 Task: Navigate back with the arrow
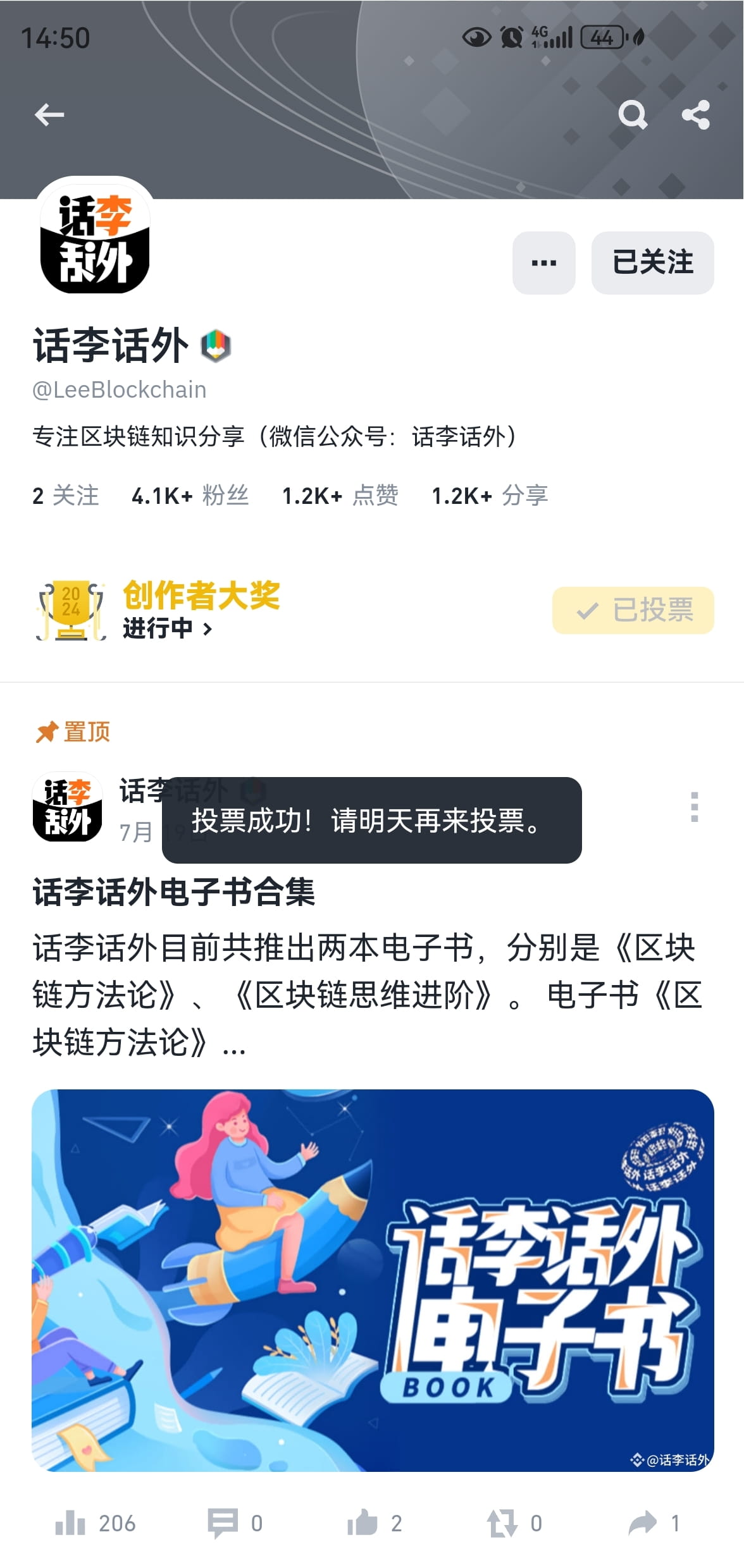(x=48, y=115)
